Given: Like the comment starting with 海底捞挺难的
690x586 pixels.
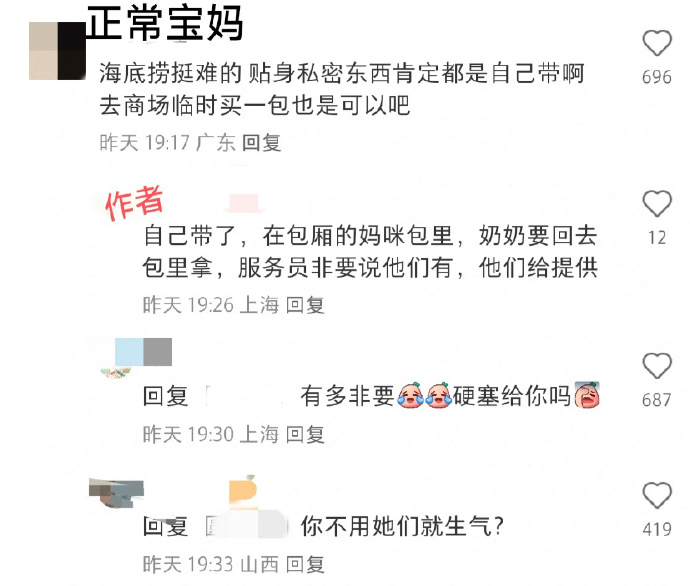Looking at the screenshot, I should pos(657,44).
